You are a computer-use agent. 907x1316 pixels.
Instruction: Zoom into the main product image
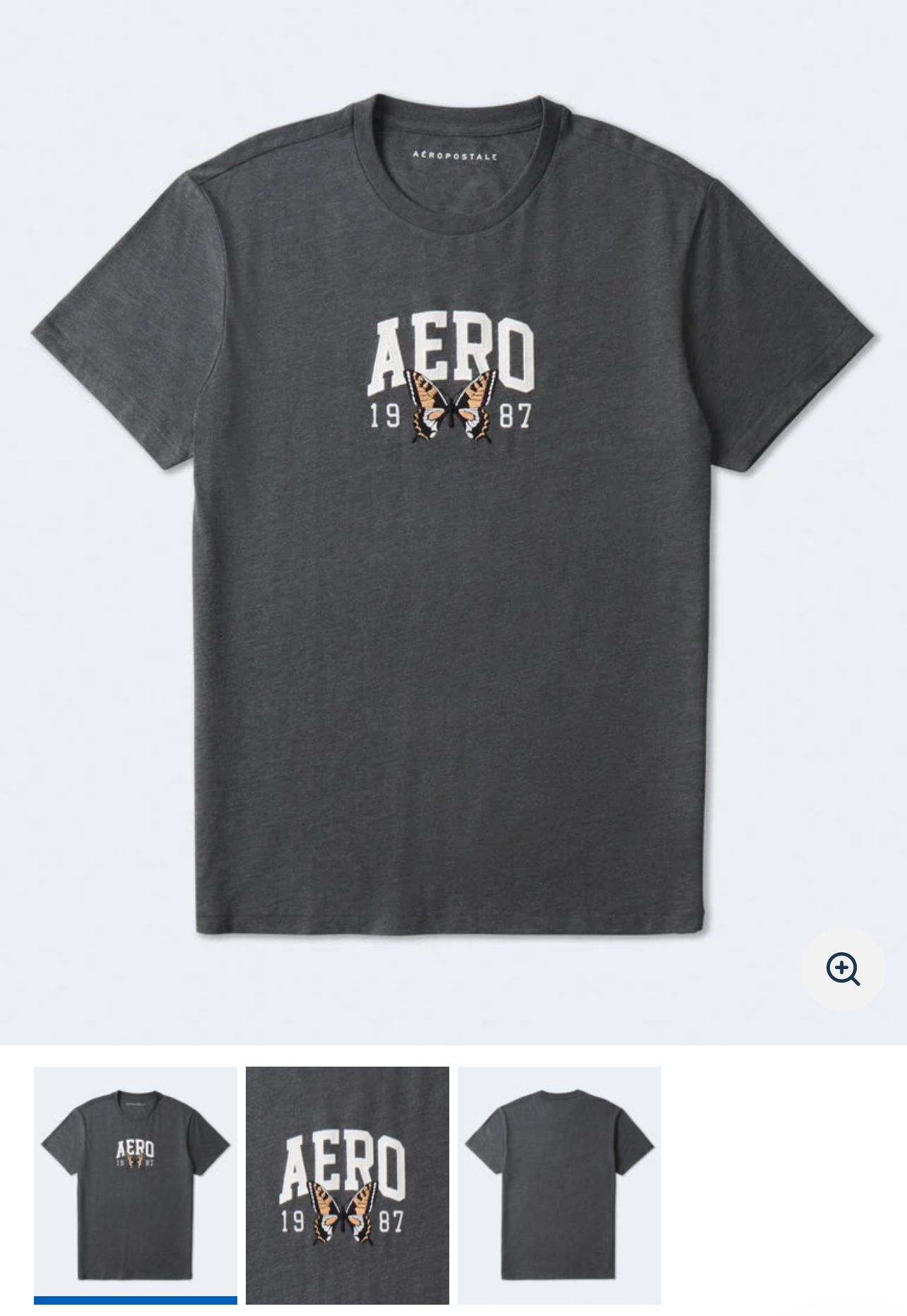coord(843,969)
